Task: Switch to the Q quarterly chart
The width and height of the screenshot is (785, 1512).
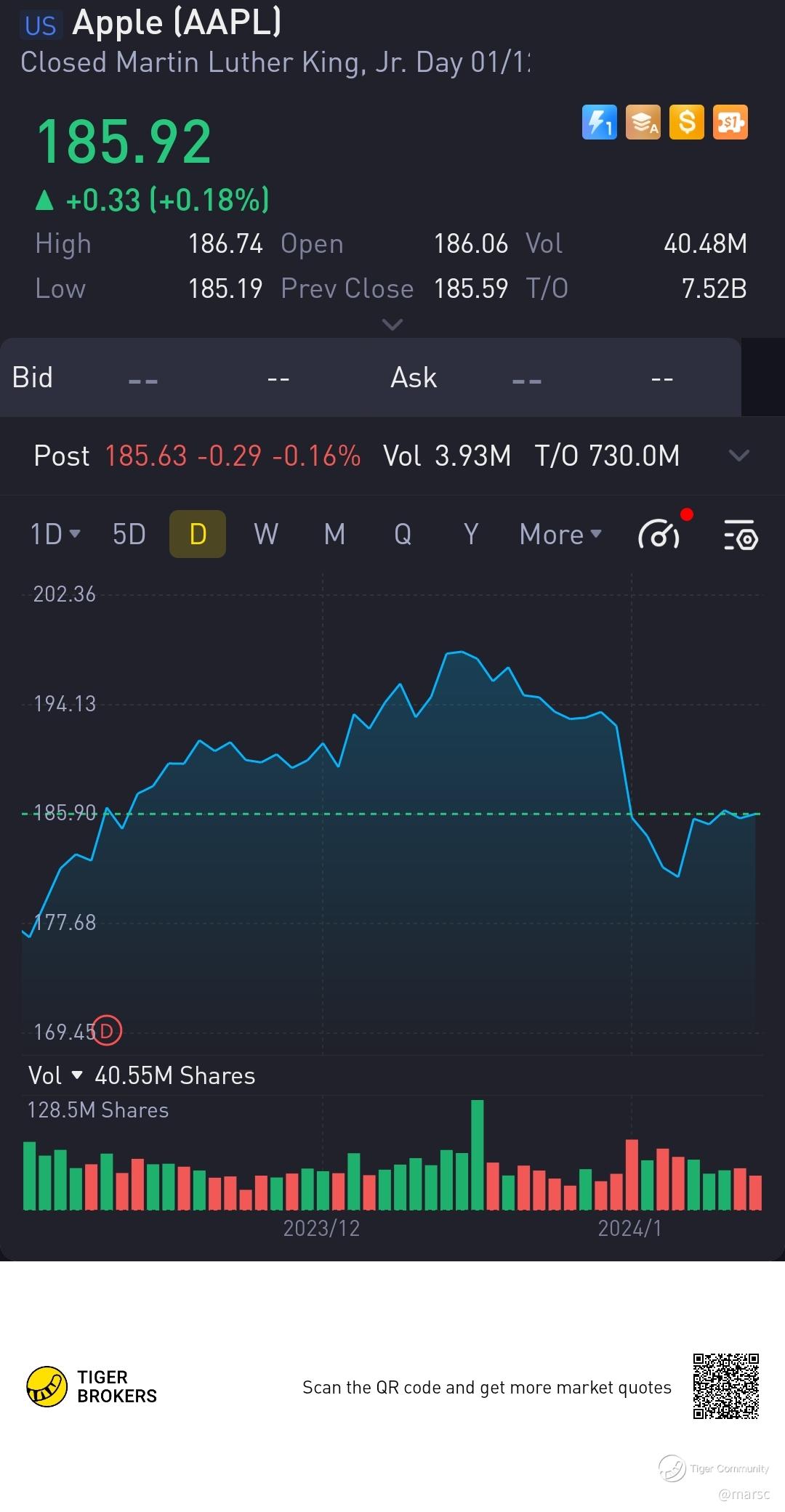Action: [x=403, y=535]
